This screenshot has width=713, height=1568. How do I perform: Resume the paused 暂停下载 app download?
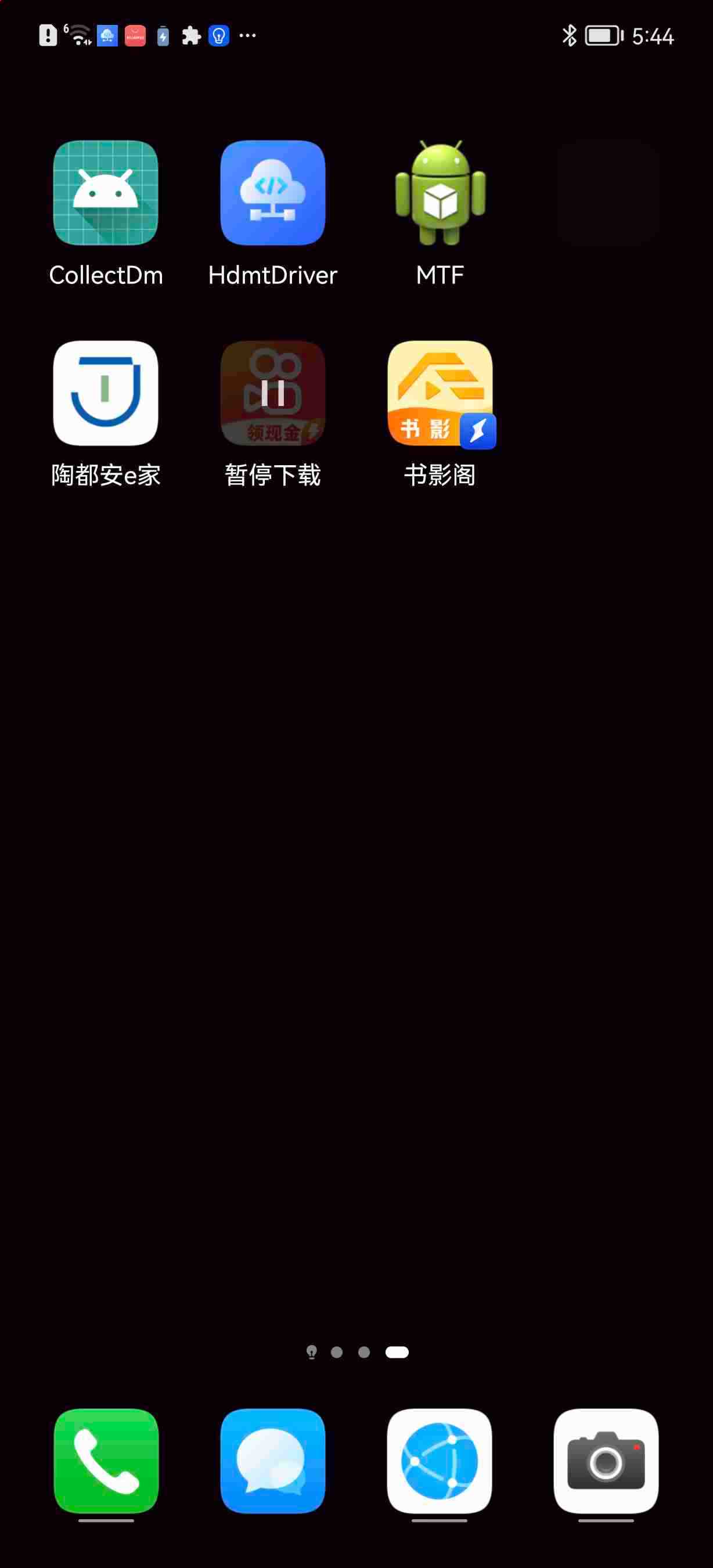tap(272, 393)
